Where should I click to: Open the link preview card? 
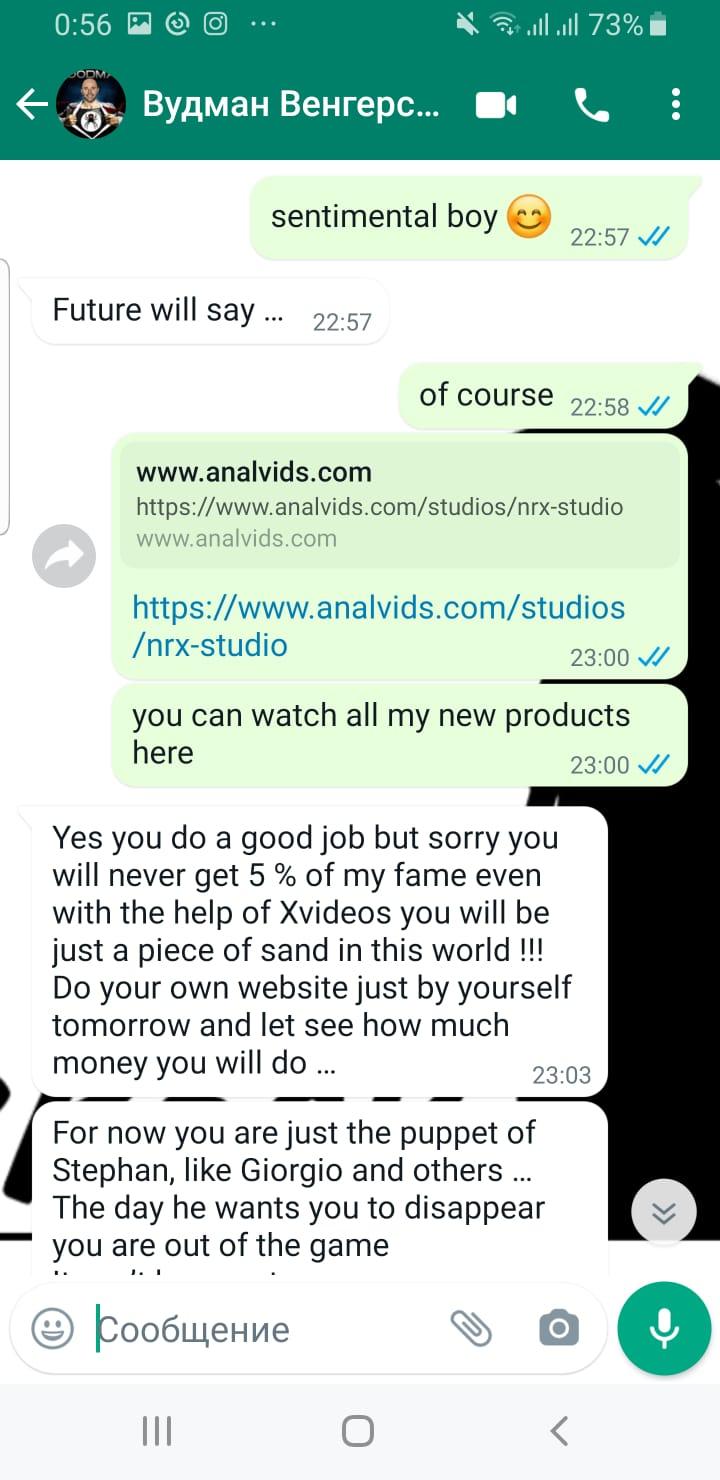pyautogui.click(x=400, y=504)
